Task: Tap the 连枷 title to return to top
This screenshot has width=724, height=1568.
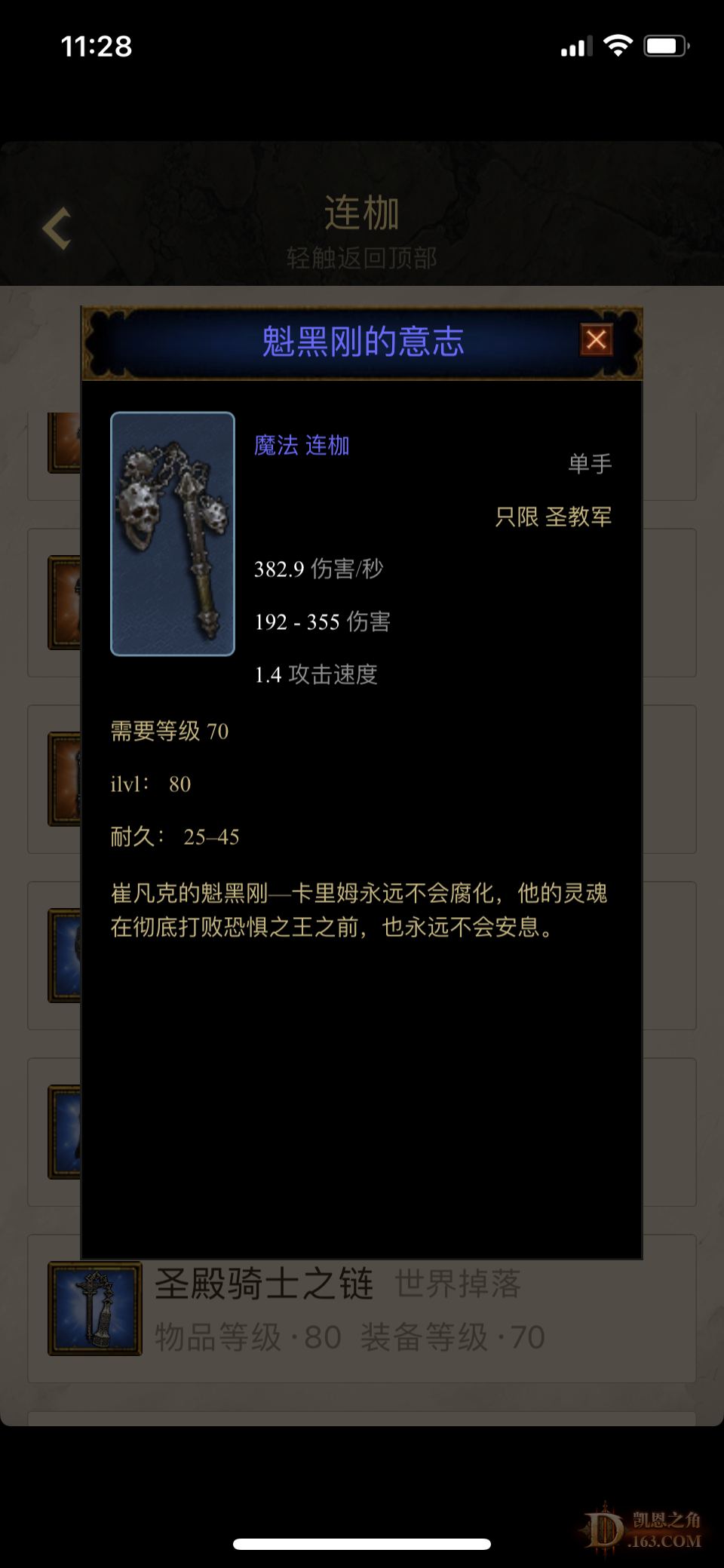Action: (362, 213)
